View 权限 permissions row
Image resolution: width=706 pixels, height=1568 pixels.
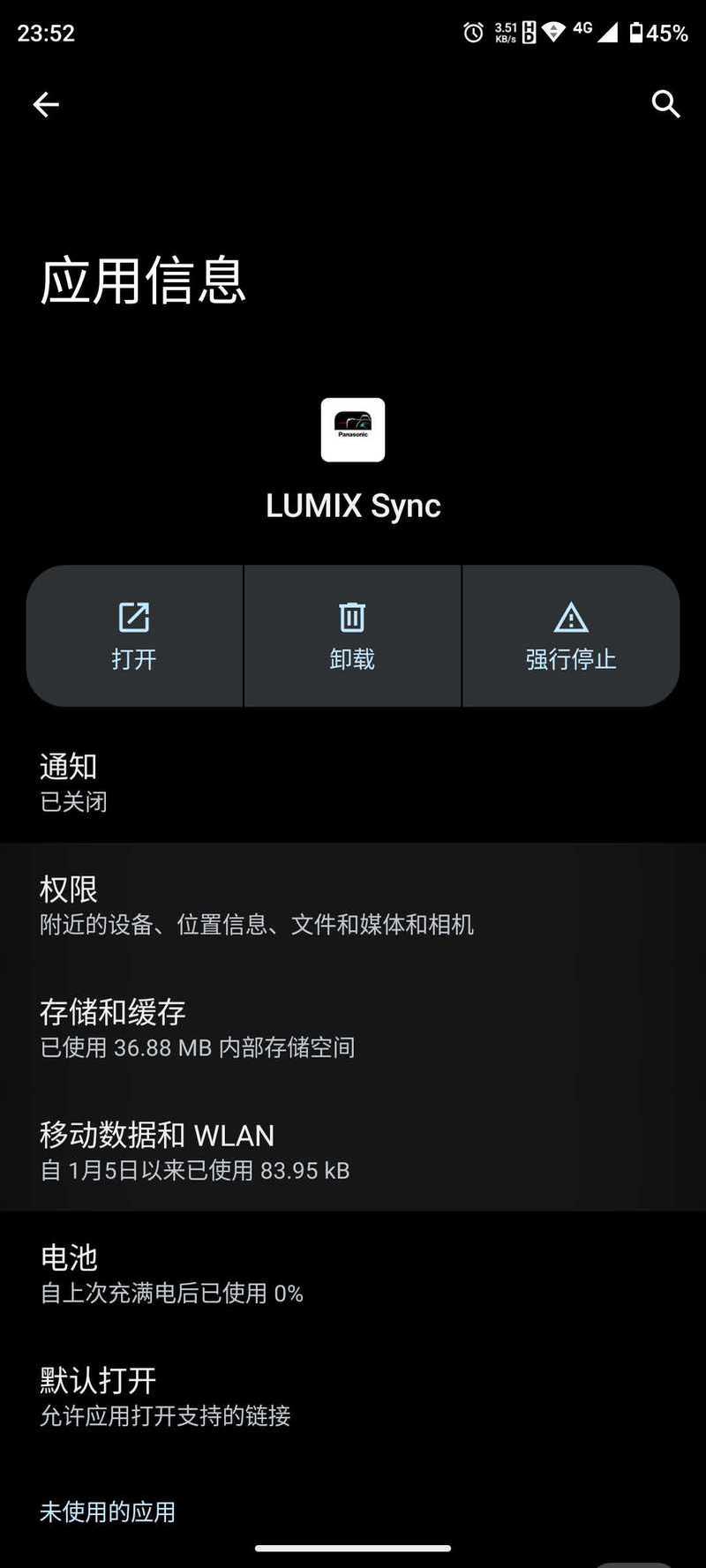(353, 905)
